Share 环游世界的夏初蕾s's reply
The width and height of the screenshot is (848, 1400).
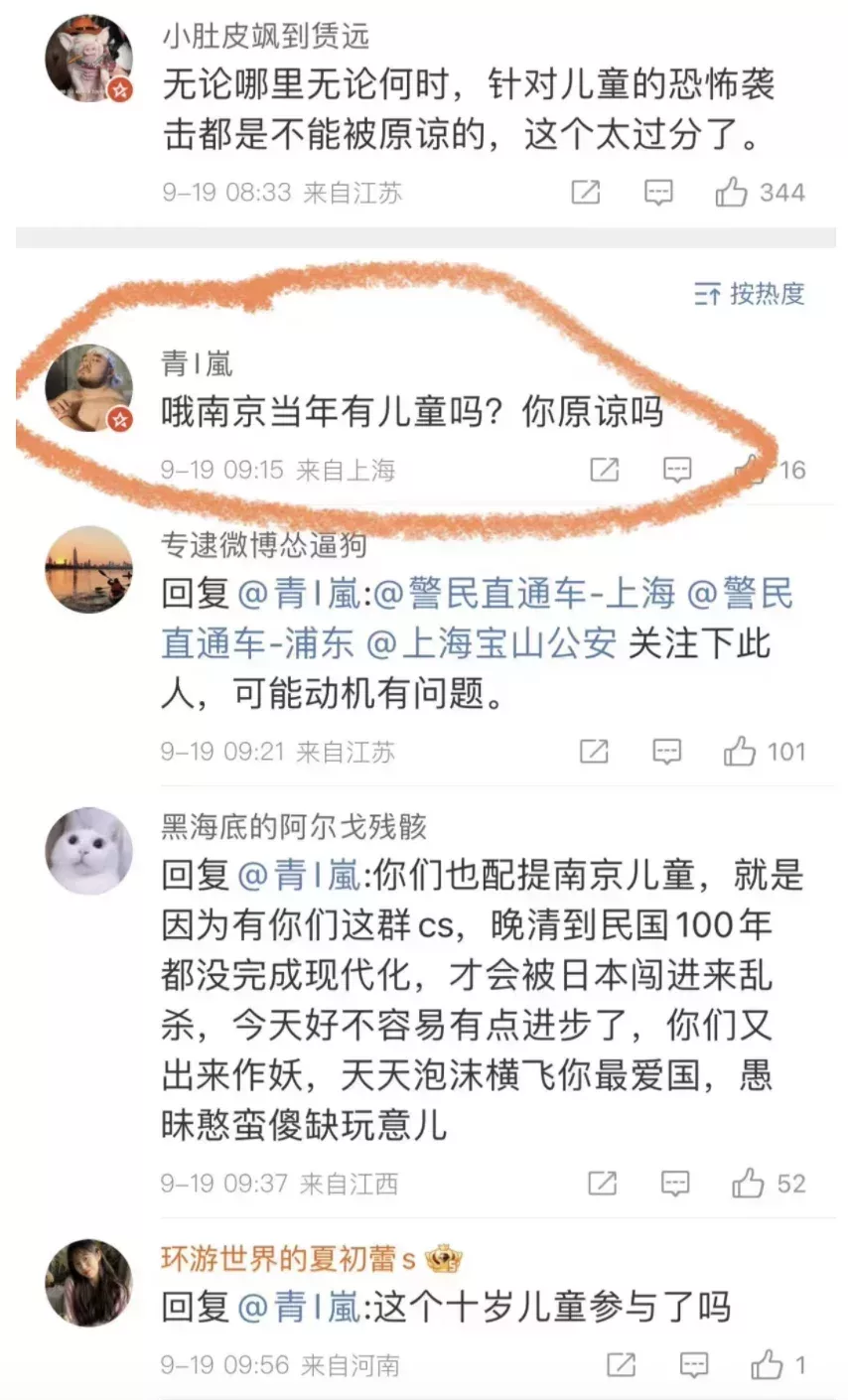click(621, 1365)
